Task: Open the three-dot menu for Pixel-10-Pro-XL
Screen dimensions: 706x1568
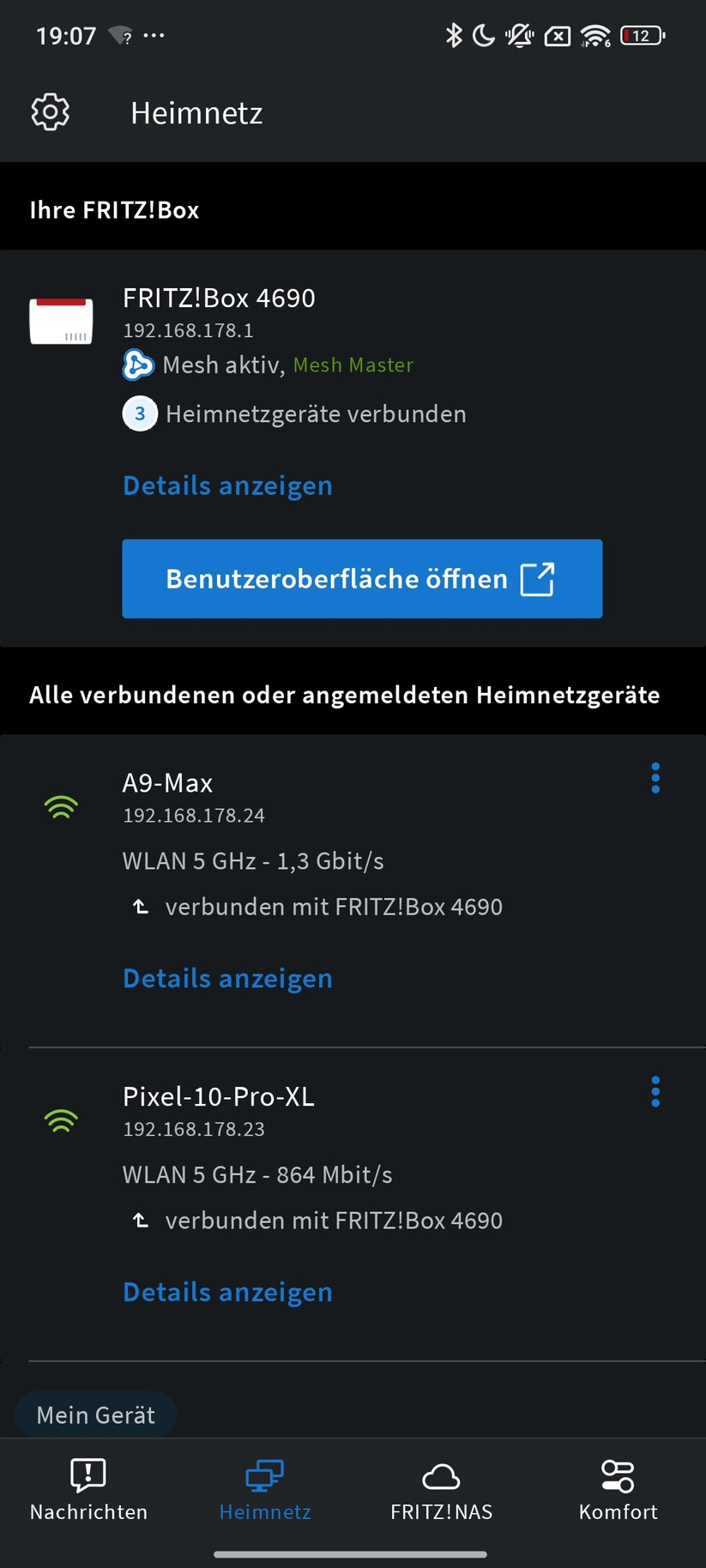Action: 655,1092
